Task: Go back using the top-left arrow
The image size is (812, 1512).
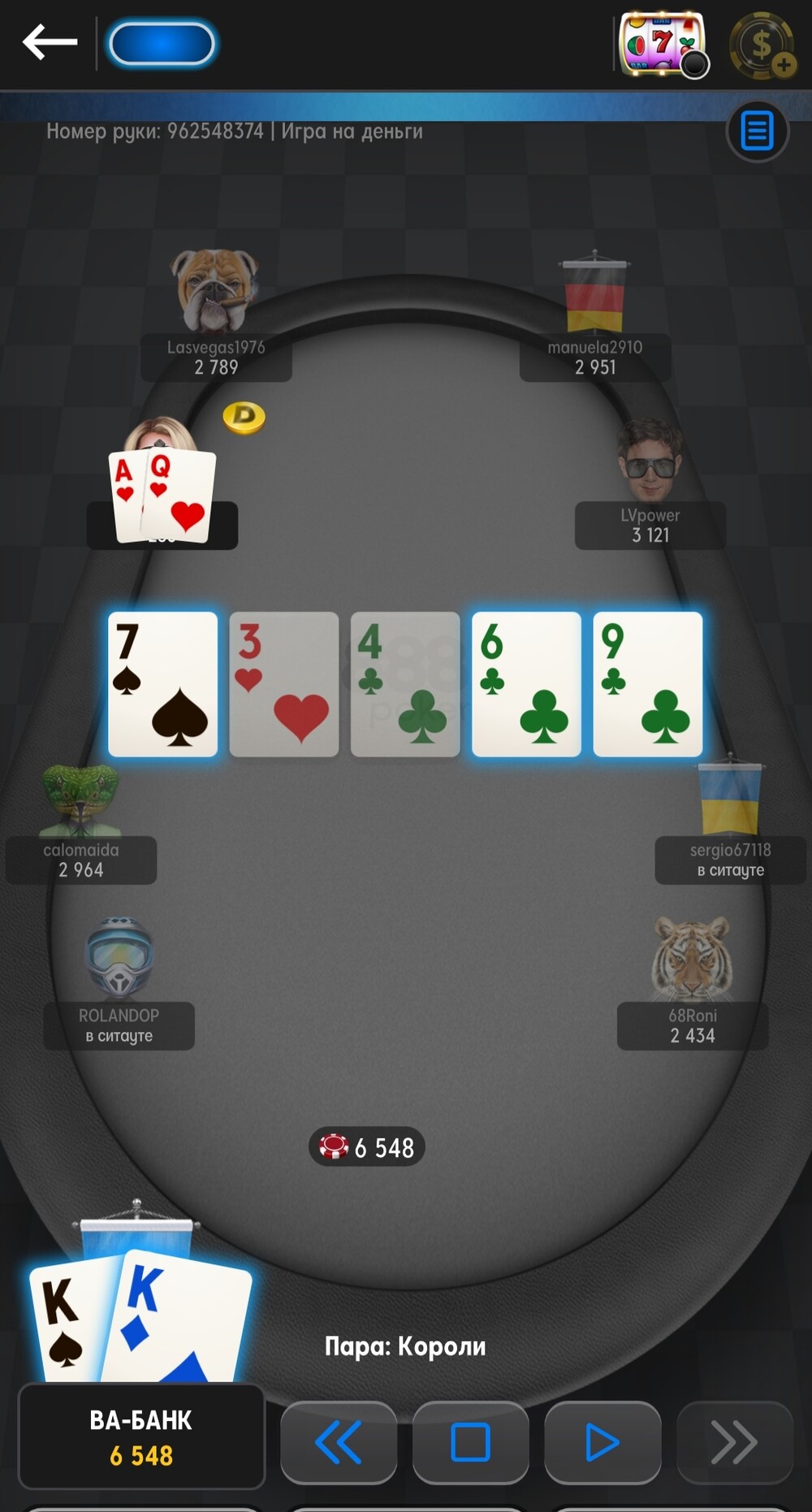Action: point(50,42)
